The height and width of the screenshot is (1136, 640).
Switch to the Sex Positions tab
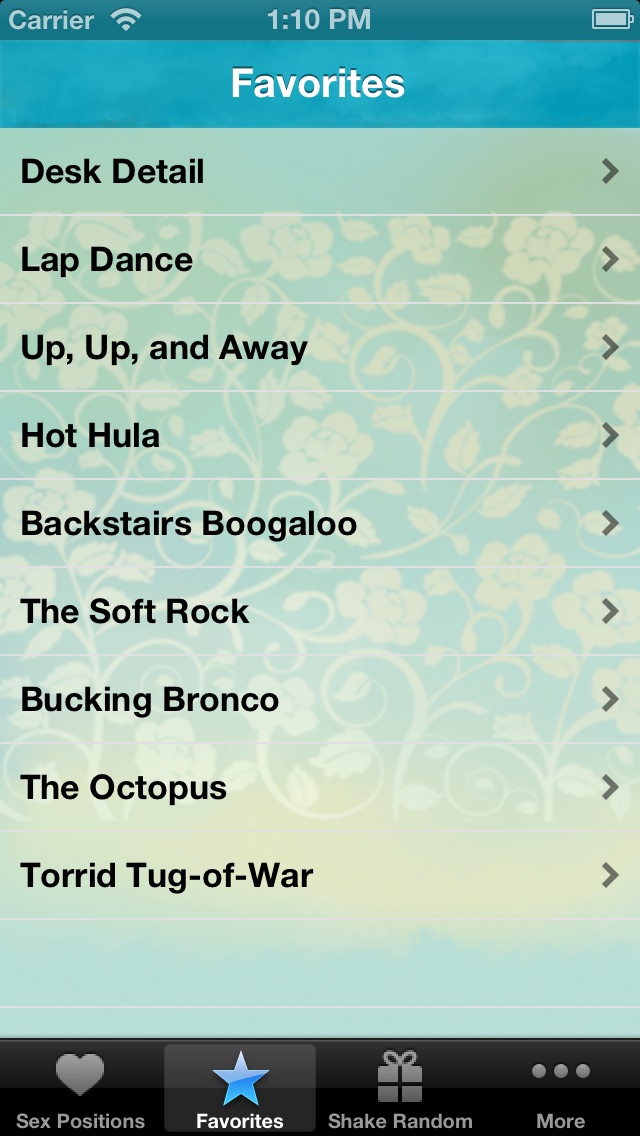[x=80, y=1089]
